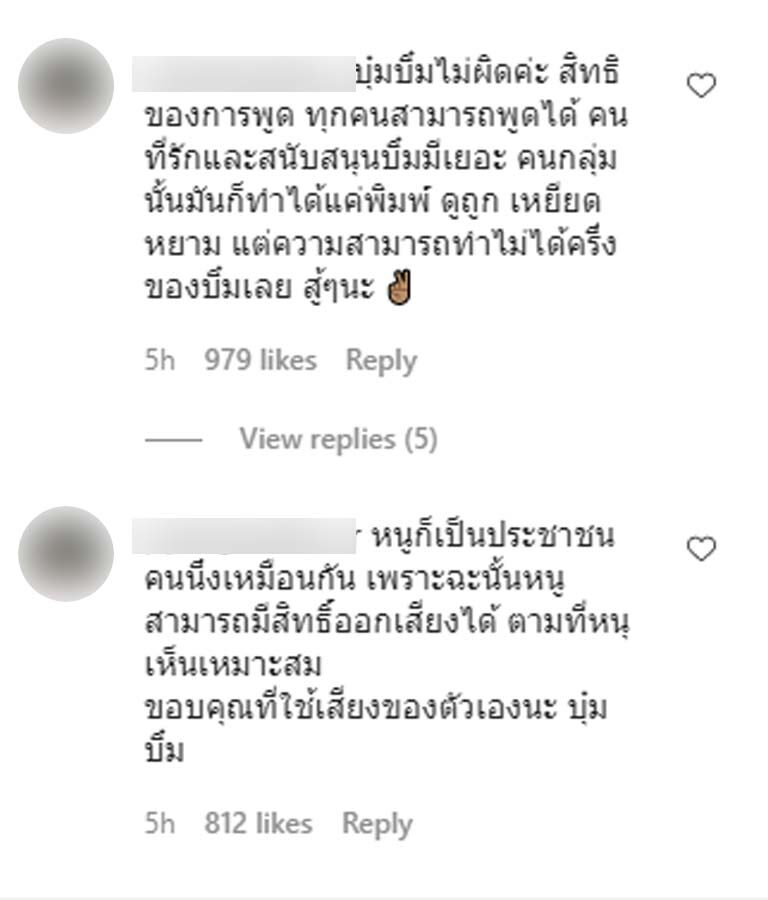
Task: Reply to the 812 likes comment
Action: [377, 824]
